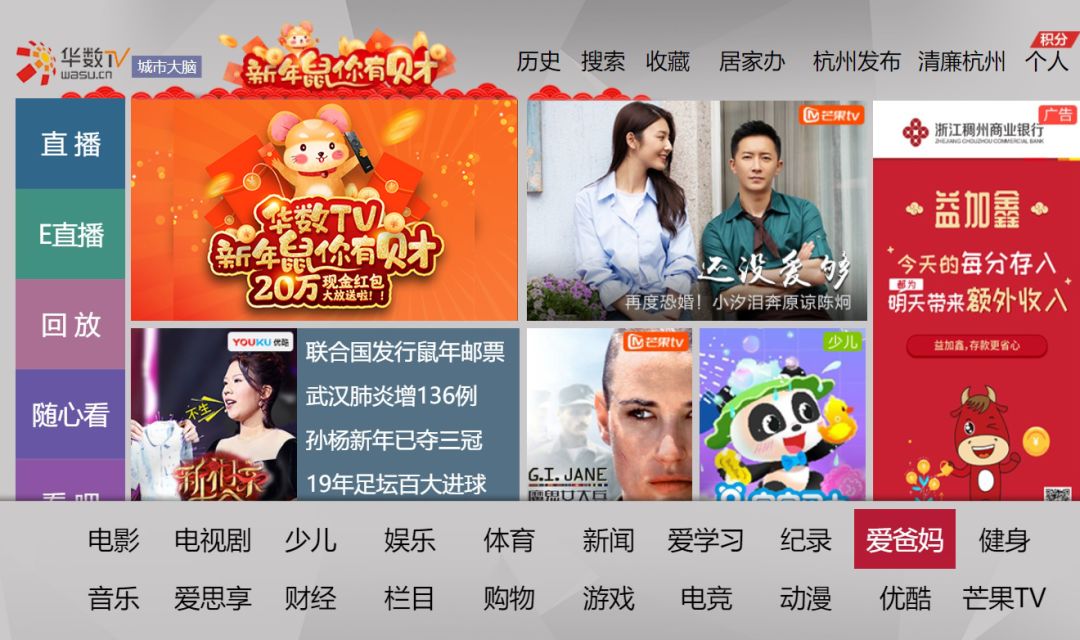Viewport: 1080px width, 640px height.
Task: Select the 游戏 category
Action: click(608, 599)
